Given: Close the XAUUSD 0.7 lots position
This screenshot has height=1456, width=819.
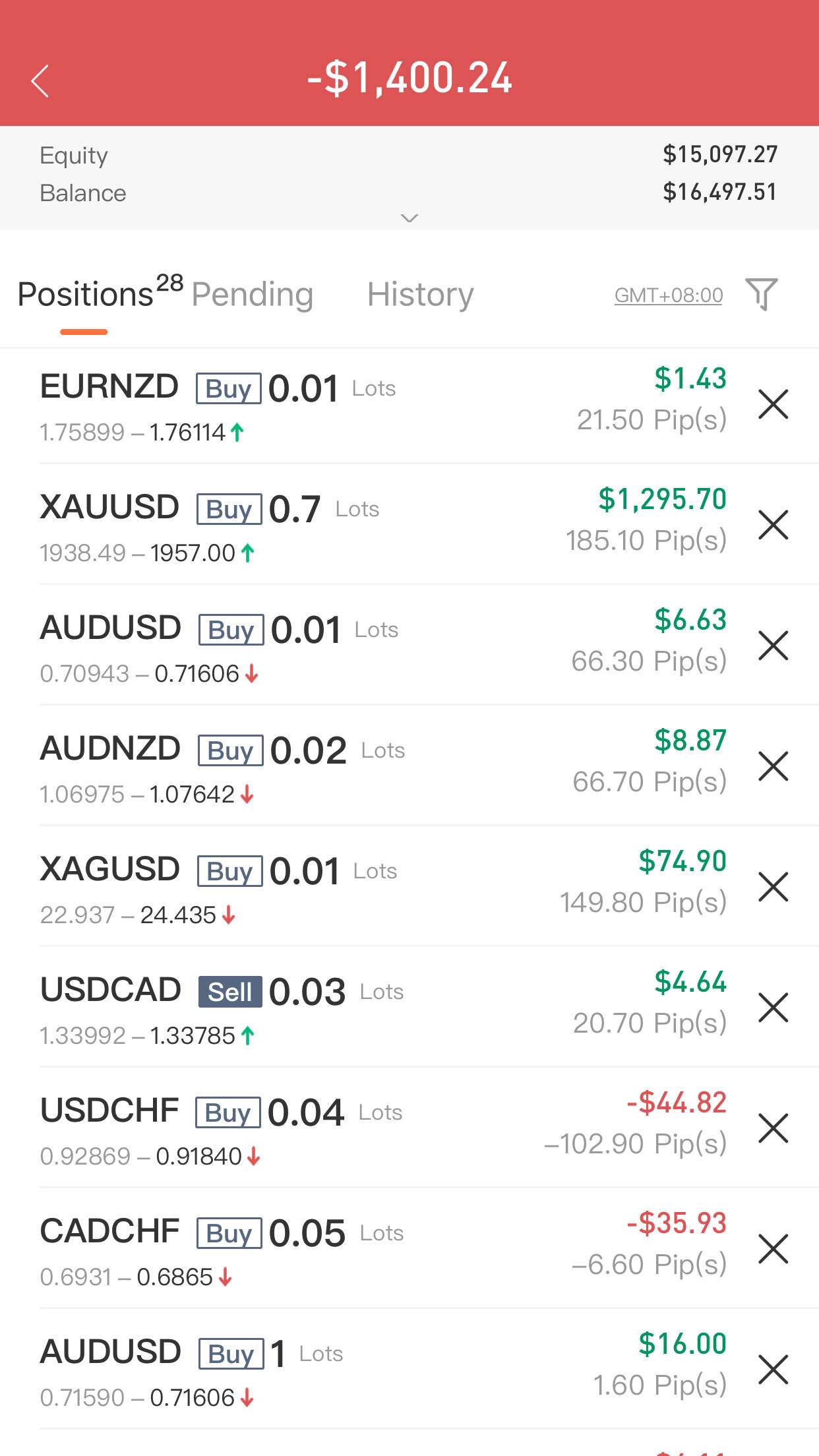Looking at the screenshot, I should tap(773, 525).
